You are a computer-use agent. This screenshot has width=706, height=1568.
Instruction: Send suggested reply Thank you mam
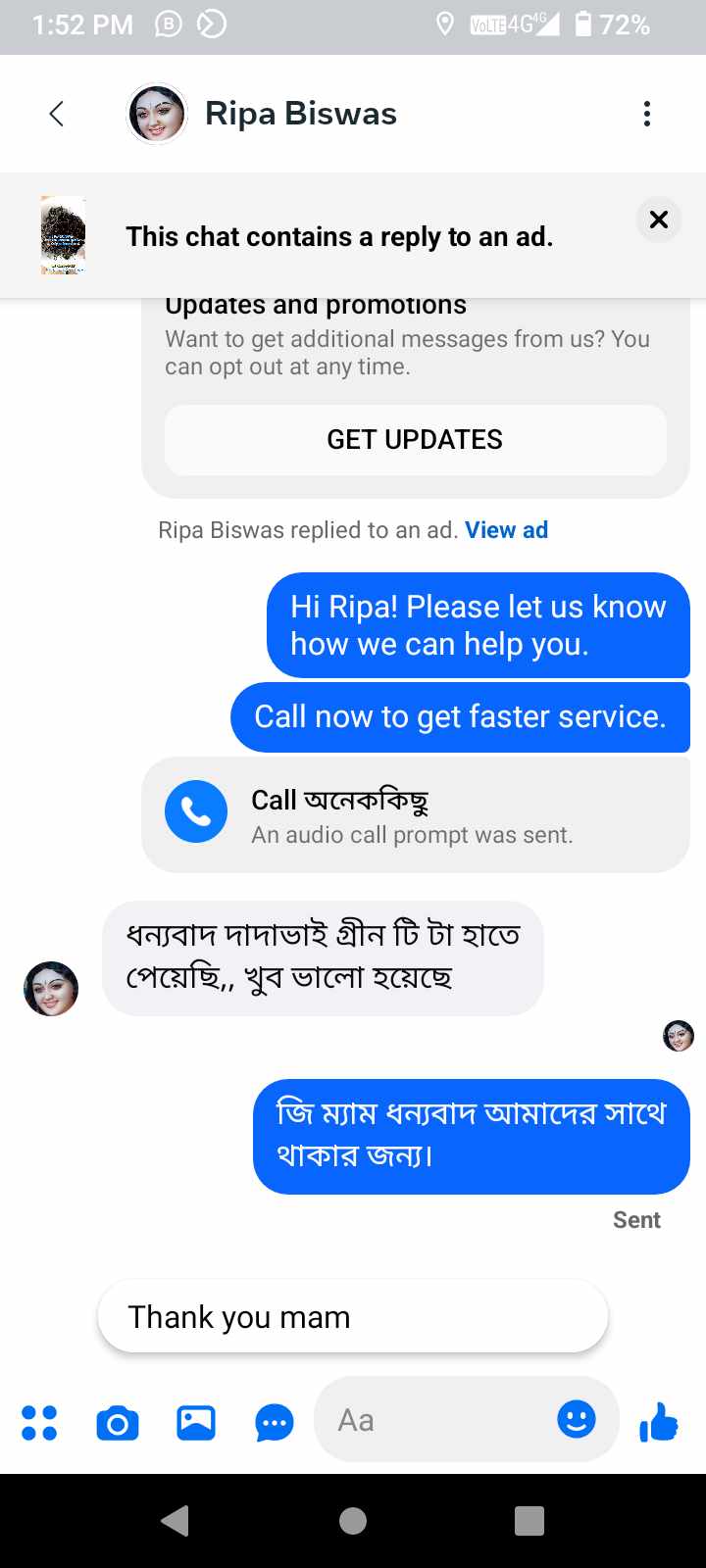[352, 1316]
